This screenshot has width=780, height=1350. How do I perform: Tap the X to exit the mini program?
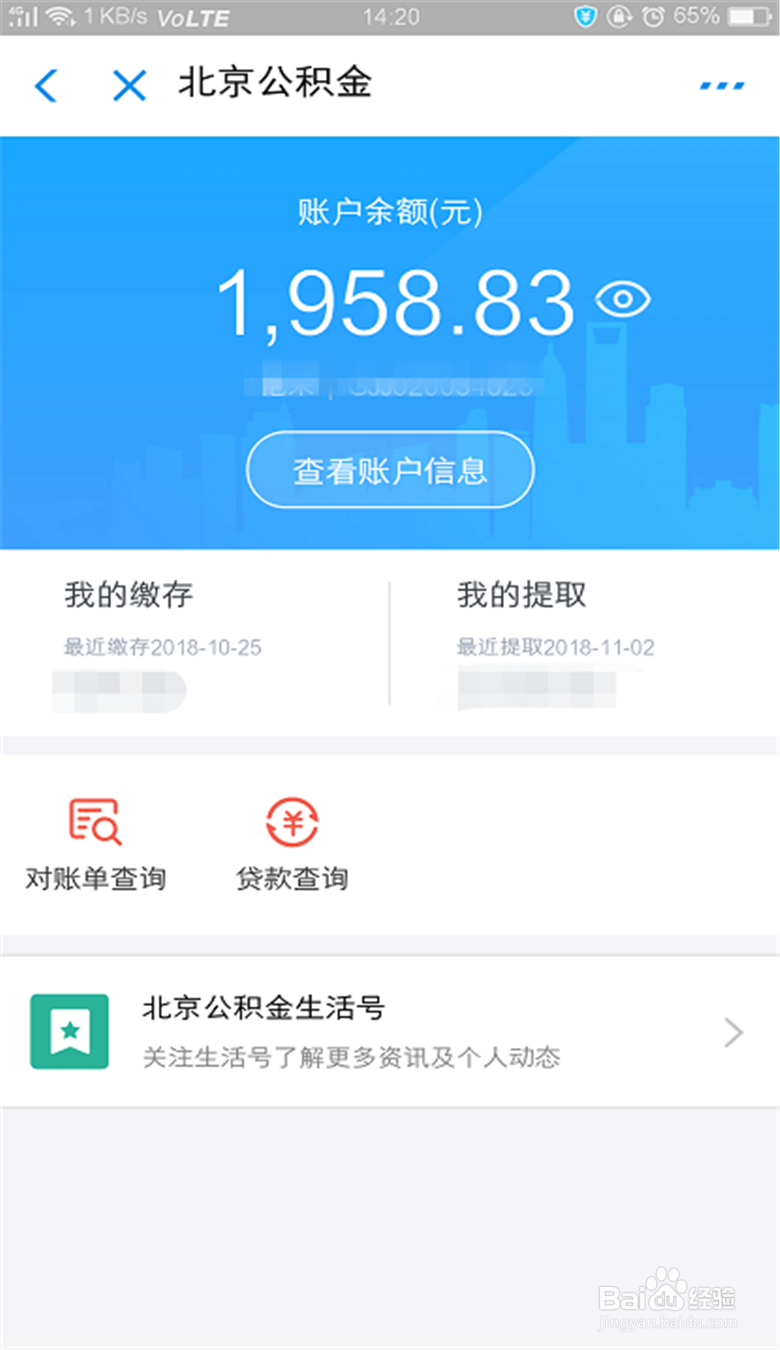click(129, 86)
